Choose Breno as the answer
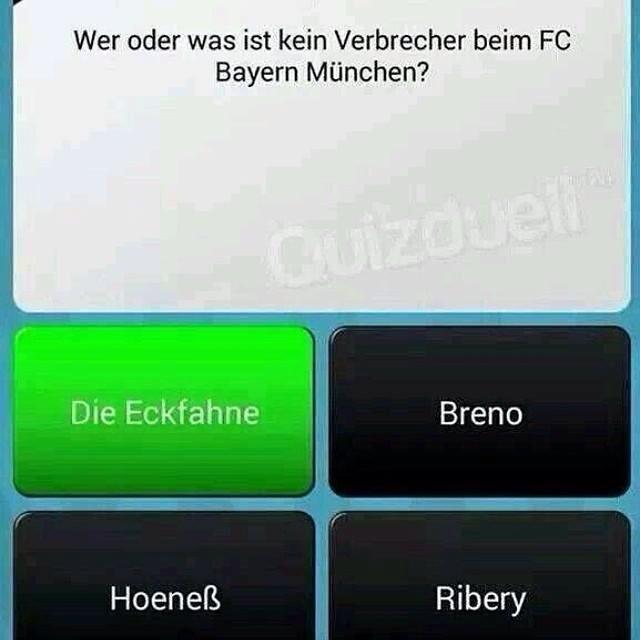Image resolution: width=640 pixels, height=640 pixels. [480, 411]
